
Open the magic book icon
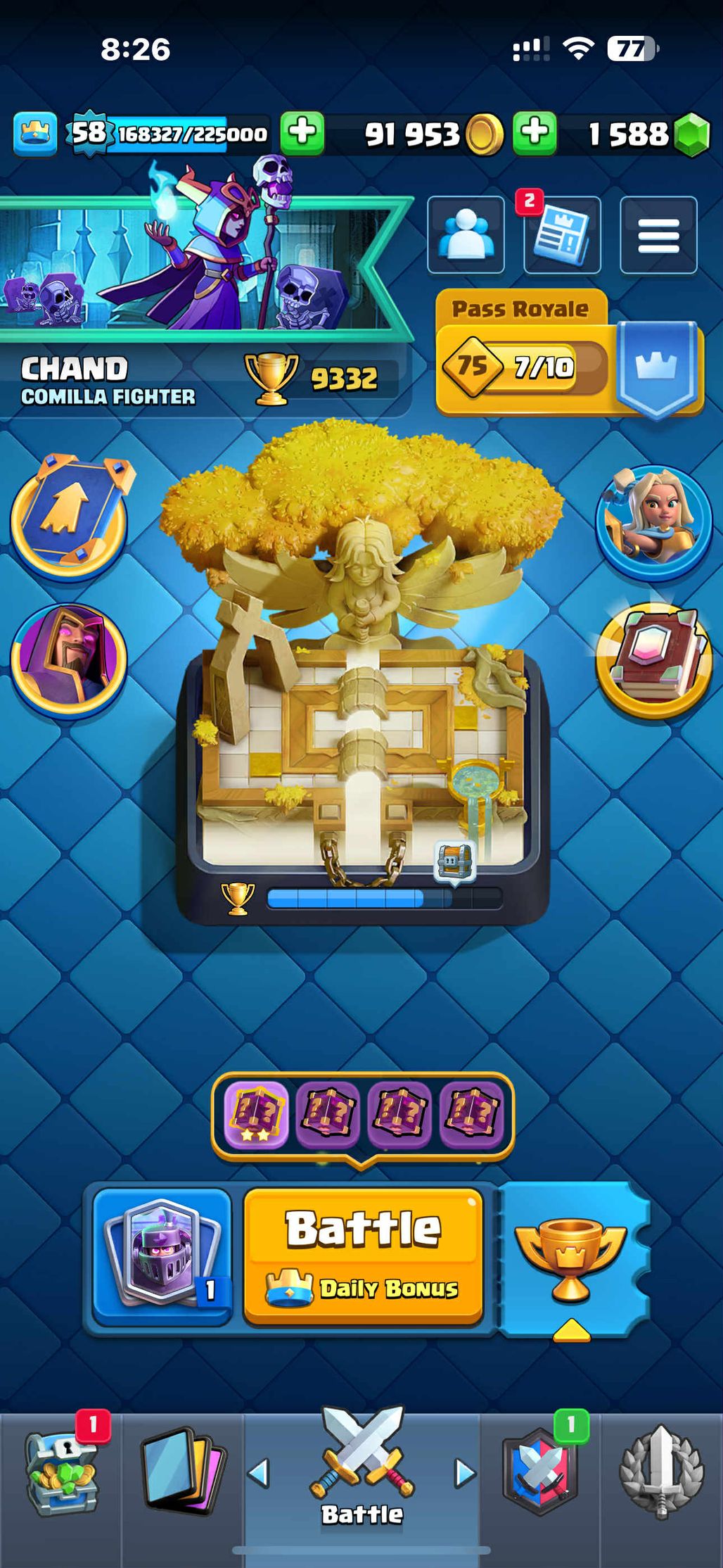(653, 659)
